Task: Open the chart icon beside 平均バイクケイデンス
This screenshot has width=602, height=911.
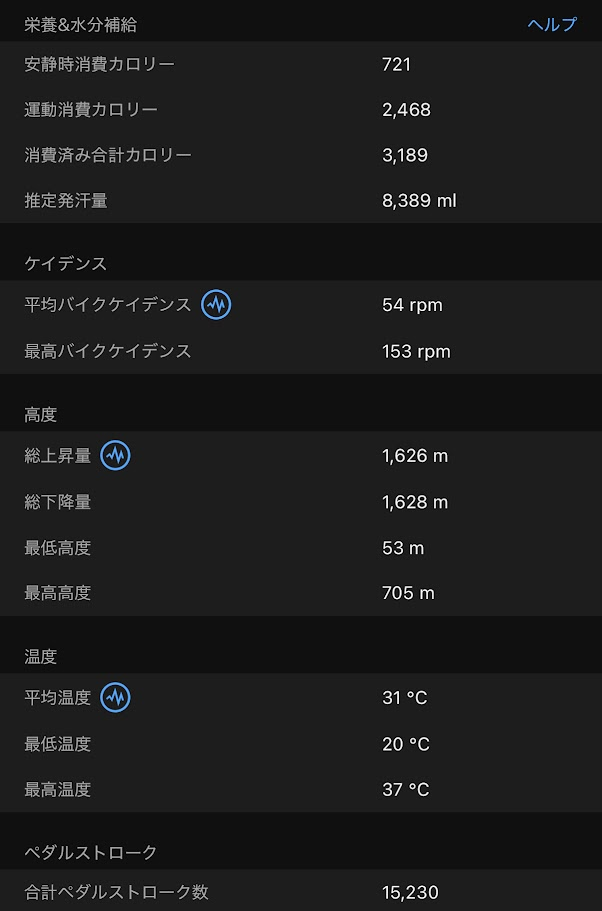Action: point(216,305)
